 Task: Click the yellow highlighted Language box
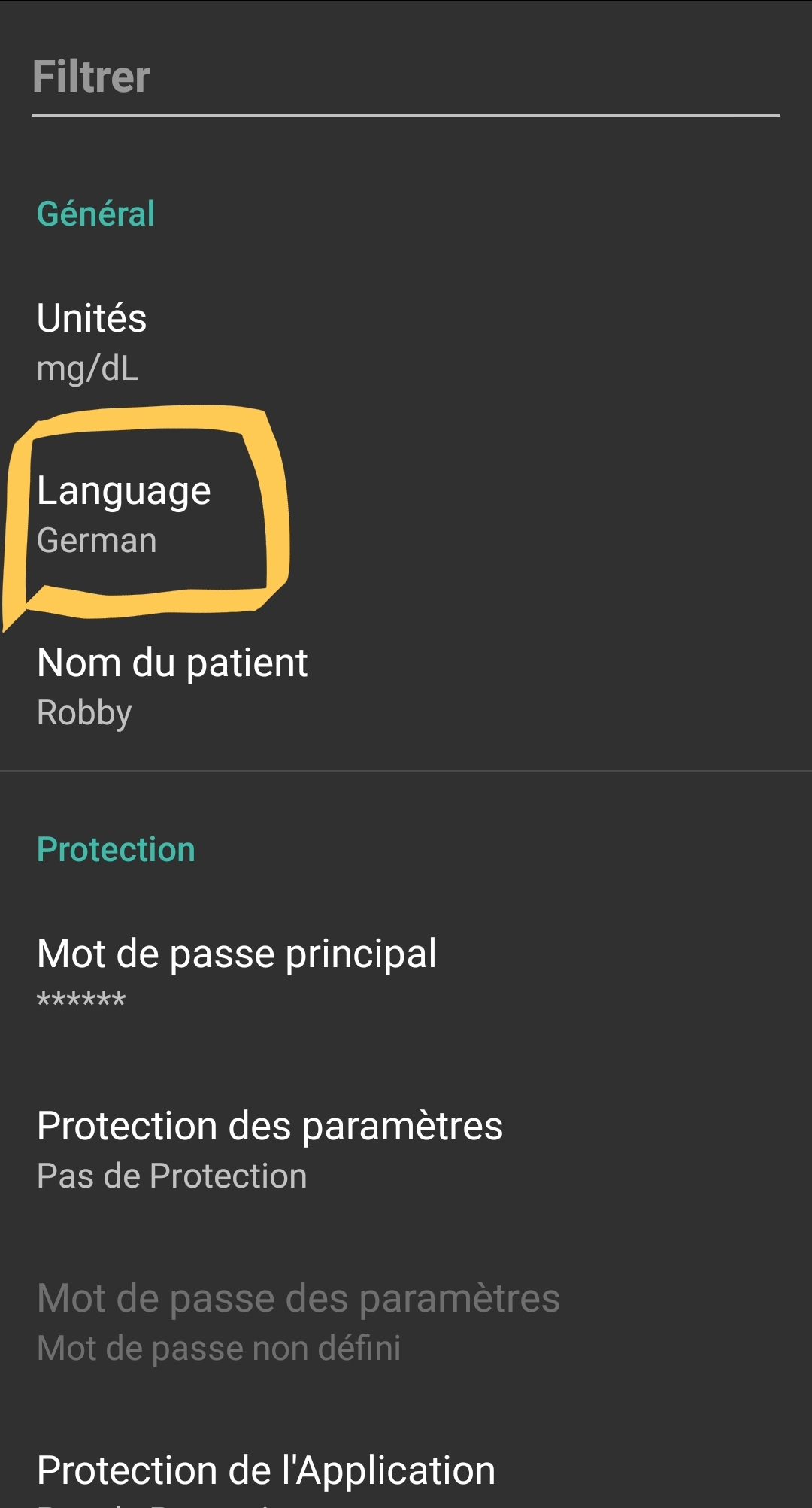point(147,511)
